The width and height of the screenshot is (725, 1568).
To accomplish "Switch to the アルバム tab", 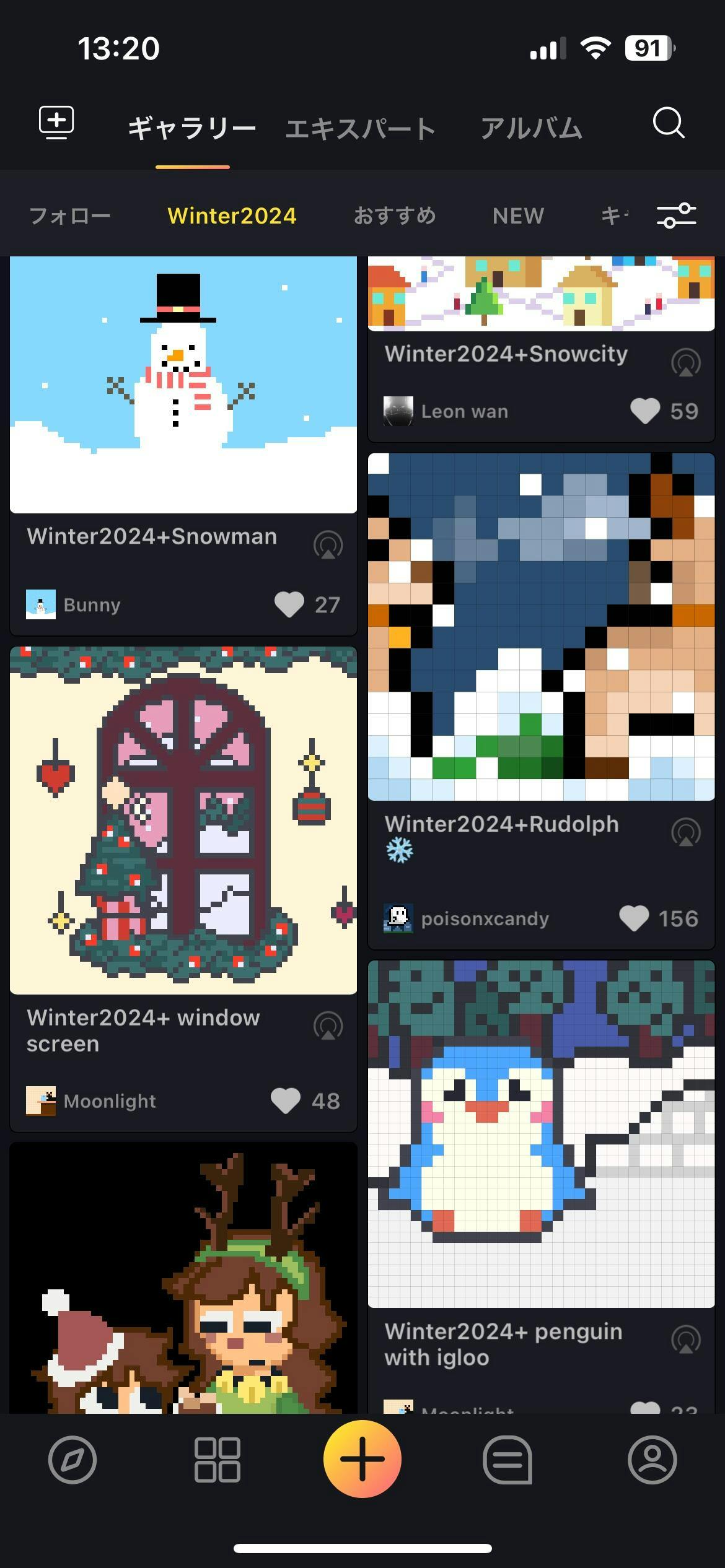I will 531,129.
